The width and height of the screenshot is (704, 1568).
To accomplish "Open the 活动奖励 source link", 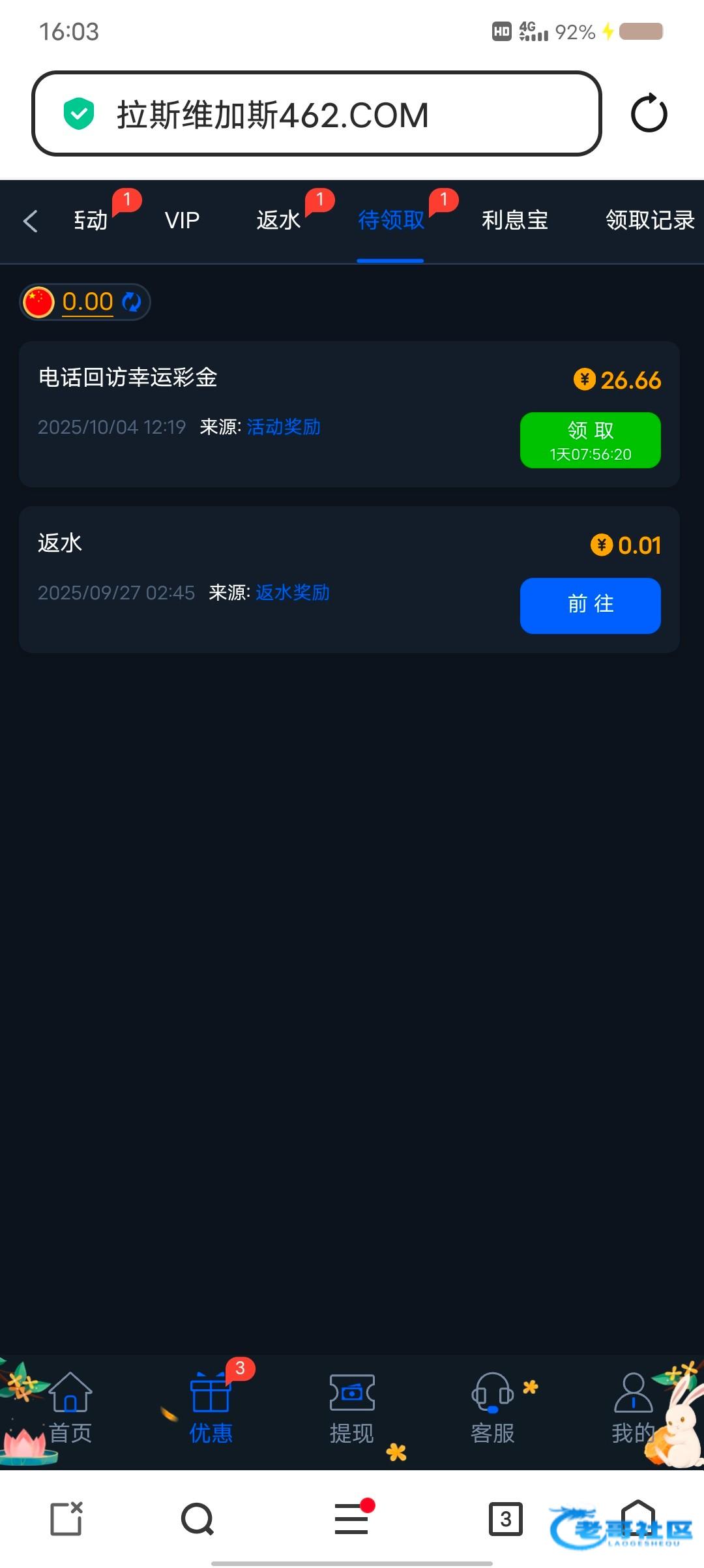I will click(x=284, y=427).
